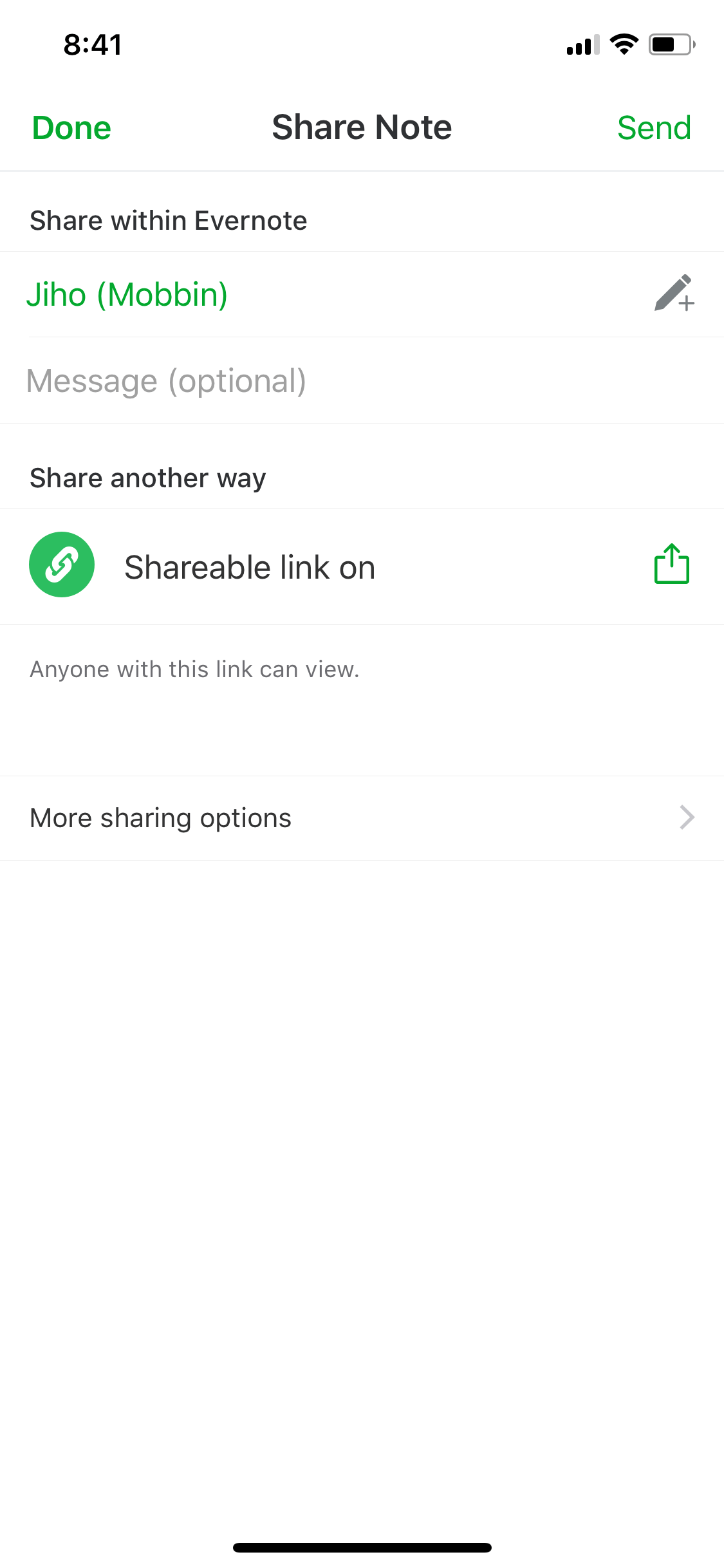The width and height of the screenshot is (724, 1568).
Task: Share the link via the share sheet icon
Action: pos(672,564)
